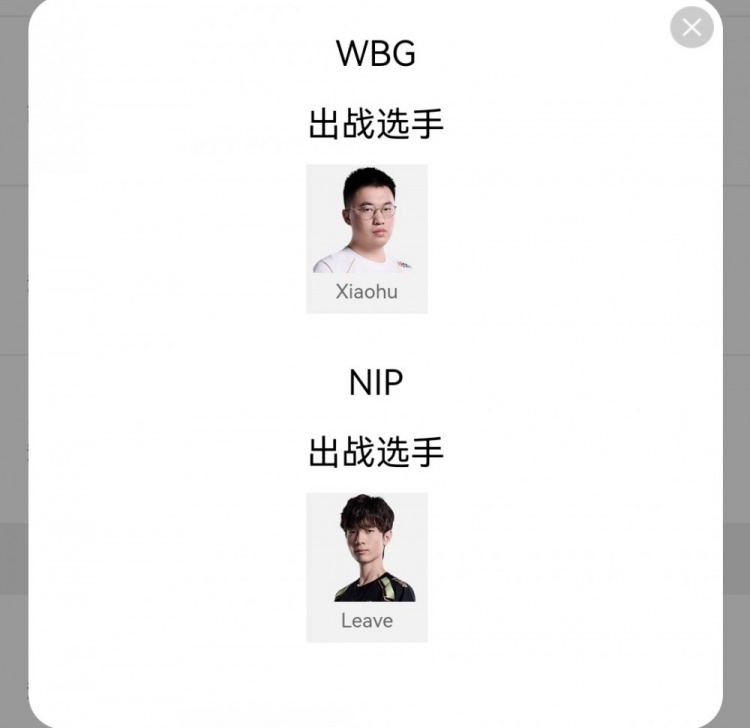
Task: Open Leave's player card
Action: [x=367, y=566]
